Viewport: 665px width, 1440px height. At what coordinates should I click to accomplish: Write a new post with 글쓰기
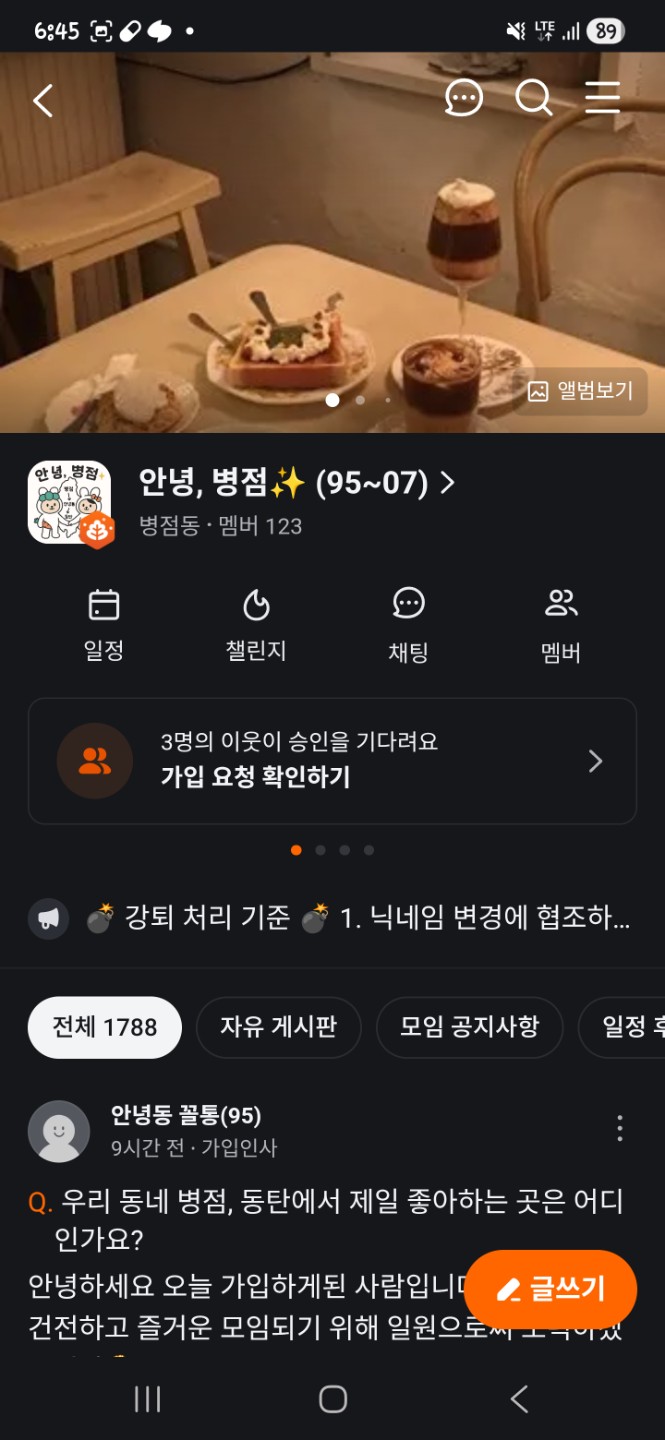pyautogui.click(x=551, y=1289)
